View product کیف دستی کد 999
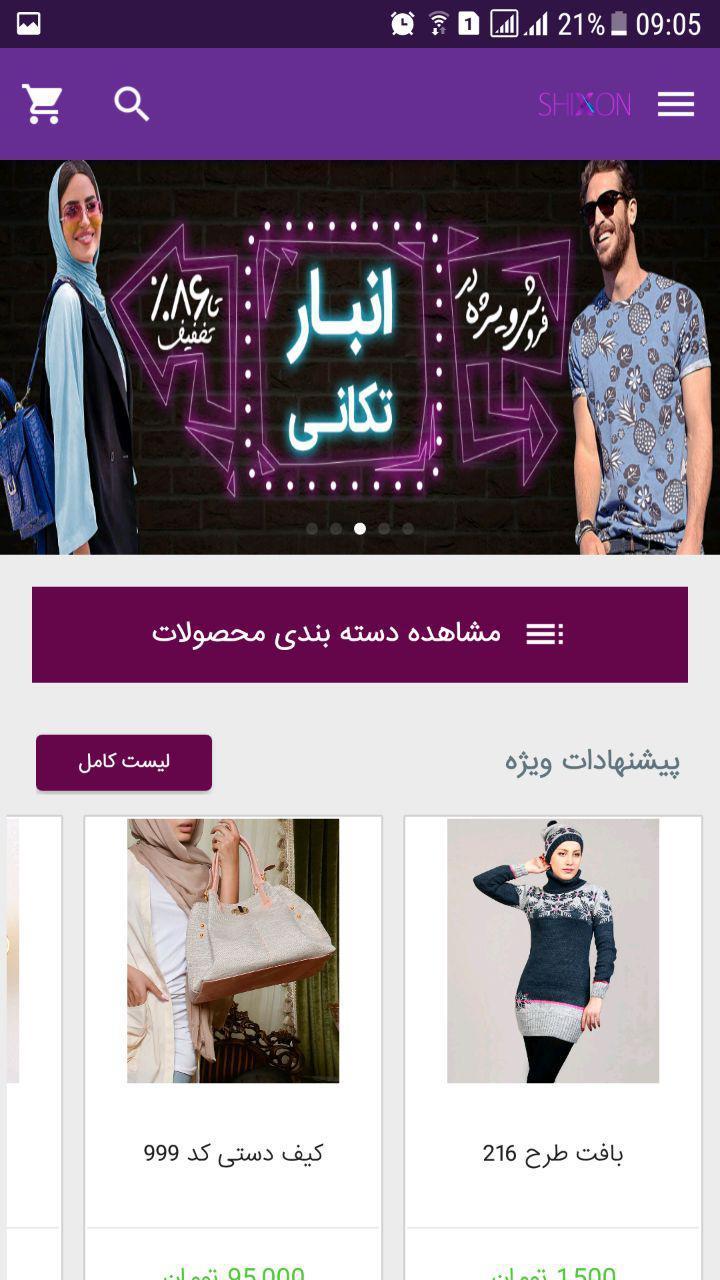Screen dimensions: 720x1280 coord(233,1000)
